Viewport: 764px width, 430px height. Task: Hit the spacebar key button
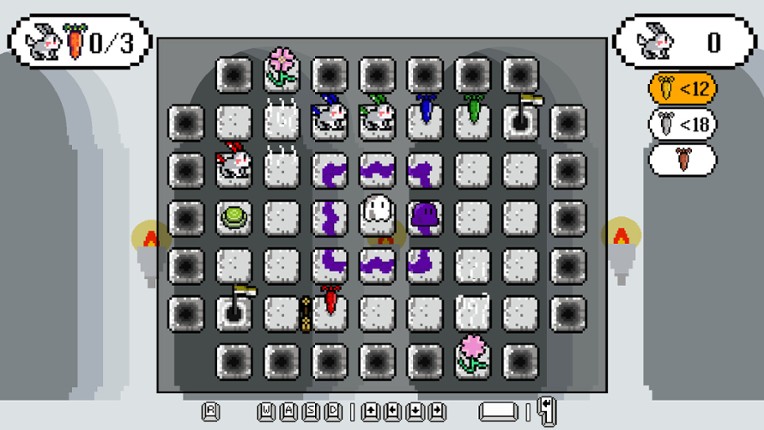(498, 411)
